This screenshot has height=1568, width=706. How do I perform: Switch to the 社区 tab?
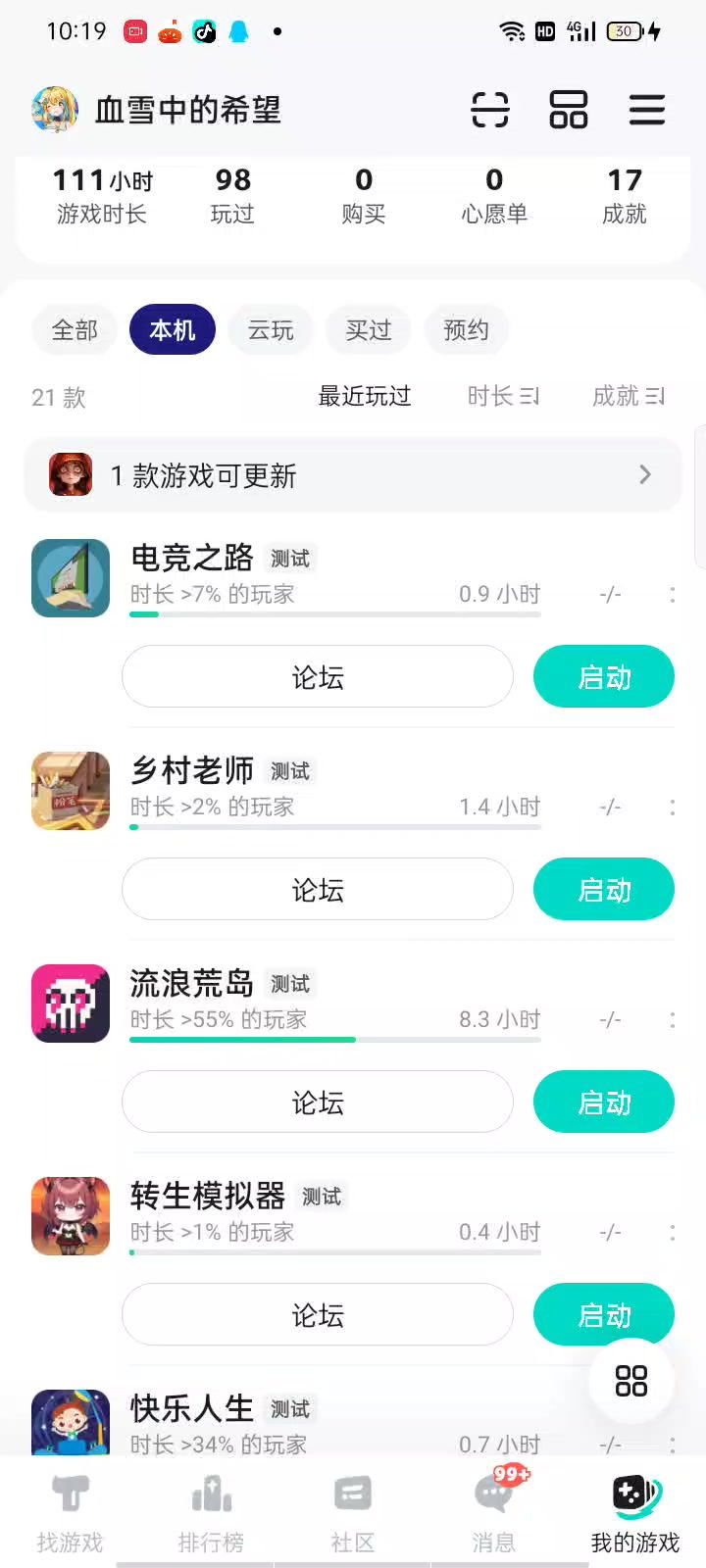point(353,1514)
